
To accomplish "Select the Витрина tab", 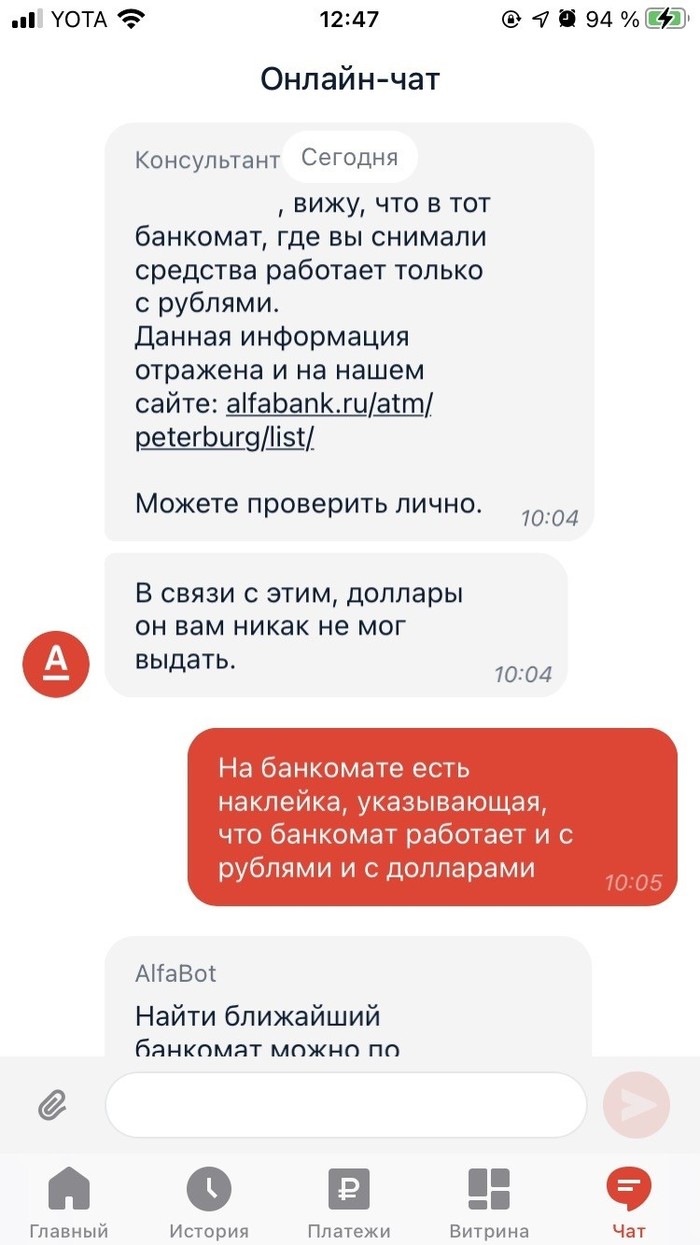I will (489, 1204).
